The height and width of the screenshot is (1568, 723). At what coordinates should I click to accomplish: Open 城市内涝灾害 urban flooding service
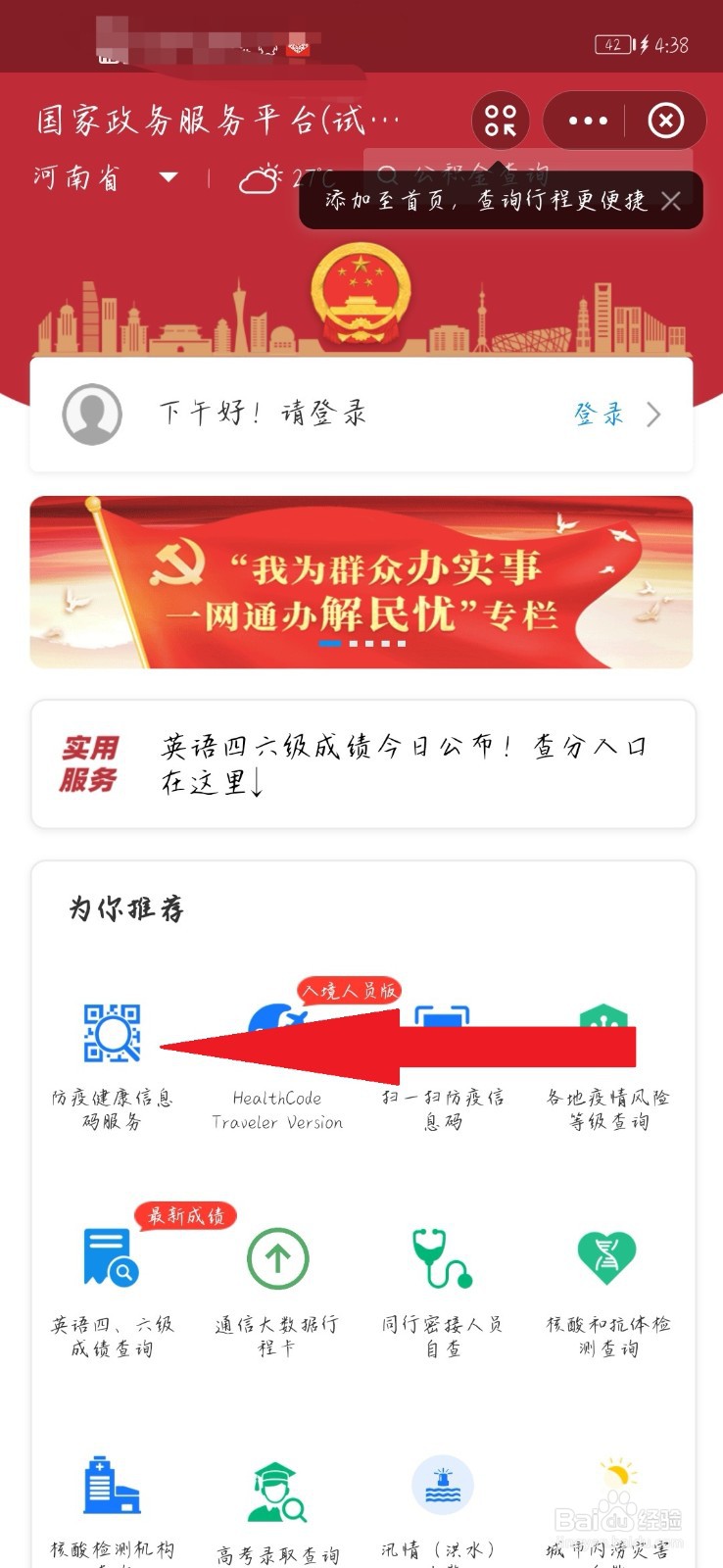pyautogui.click(x=607, y=1490)
